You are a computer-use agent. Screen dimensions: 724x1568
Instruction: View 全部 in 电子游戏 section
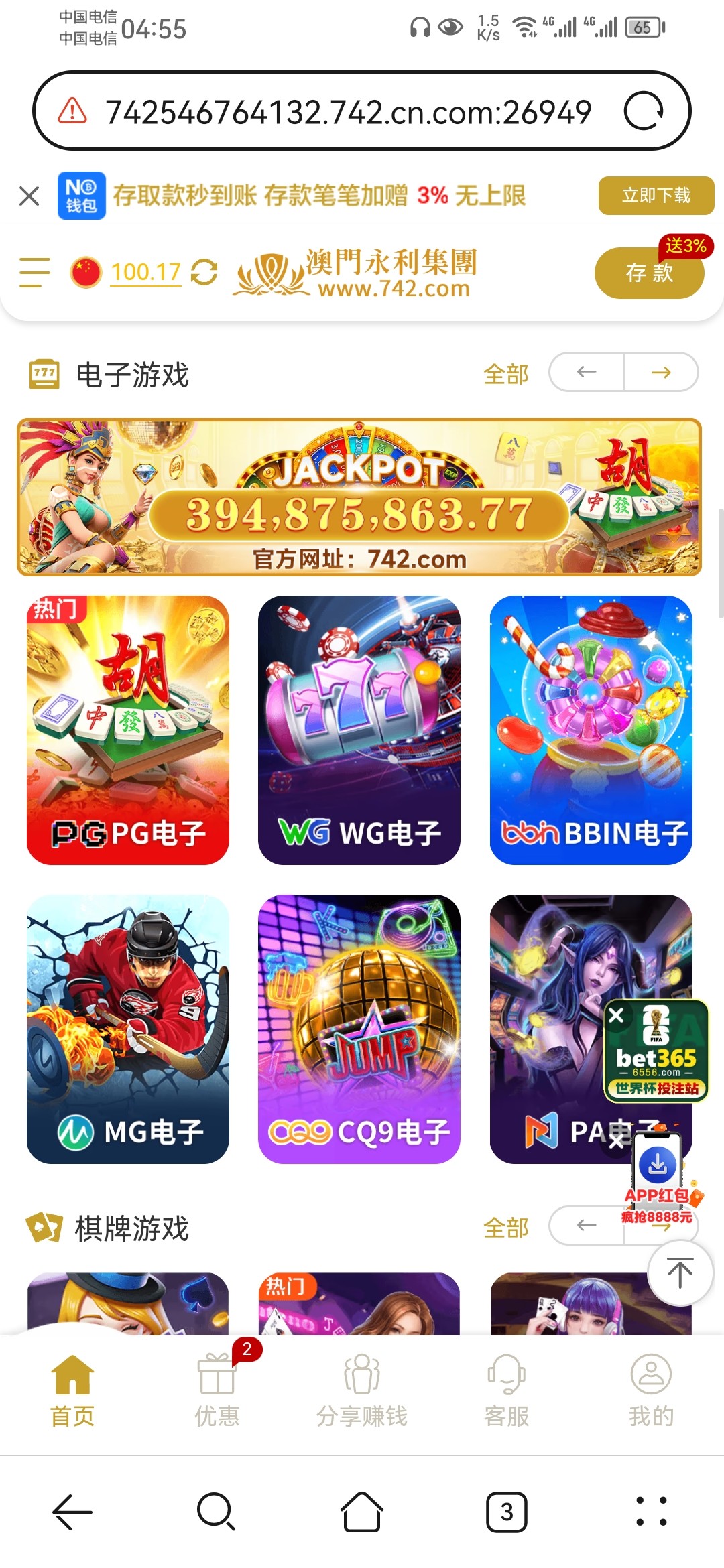click(x=506, y=374)
